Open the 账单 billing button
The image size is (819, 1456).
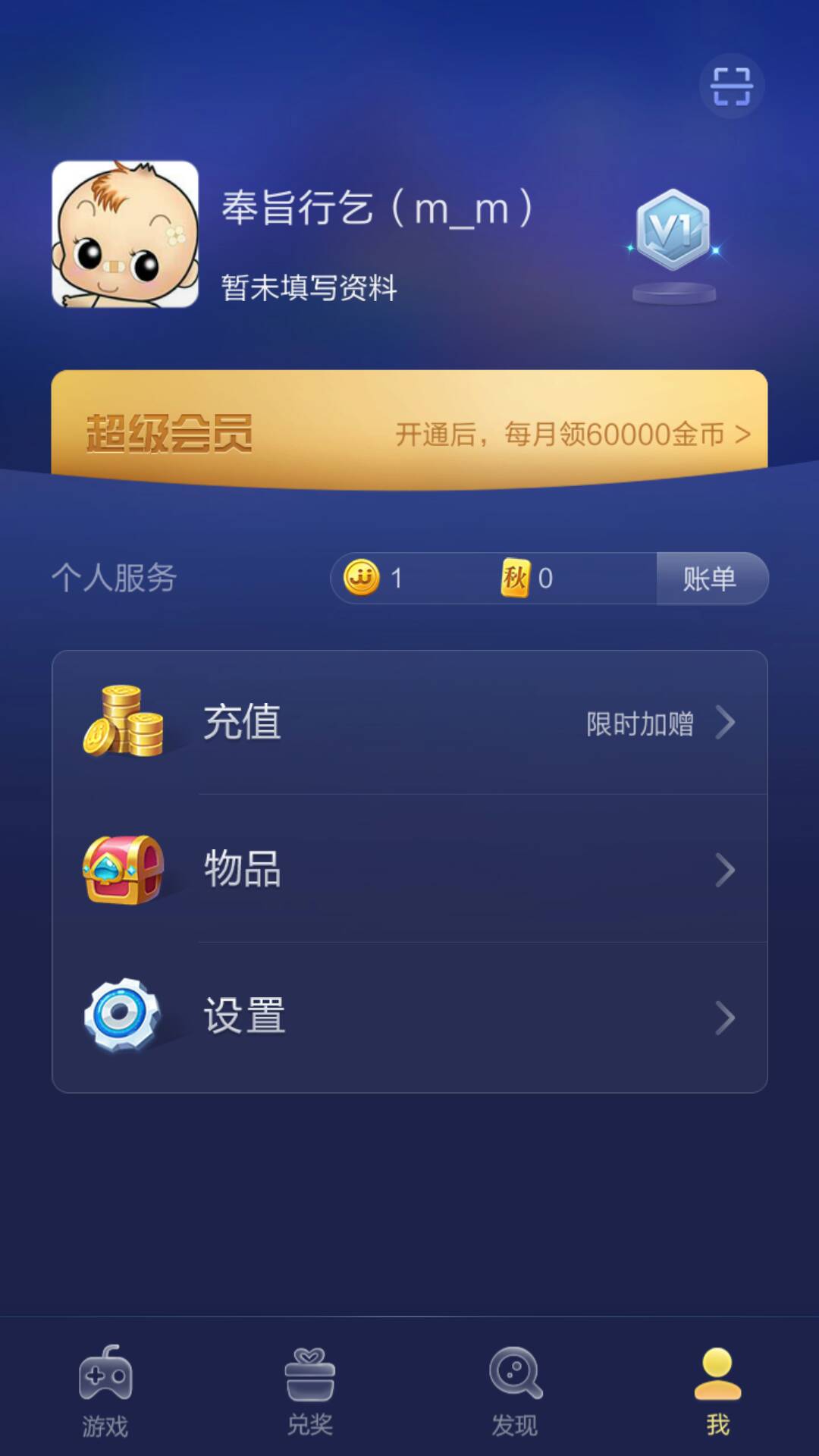[x=710, y=578]
